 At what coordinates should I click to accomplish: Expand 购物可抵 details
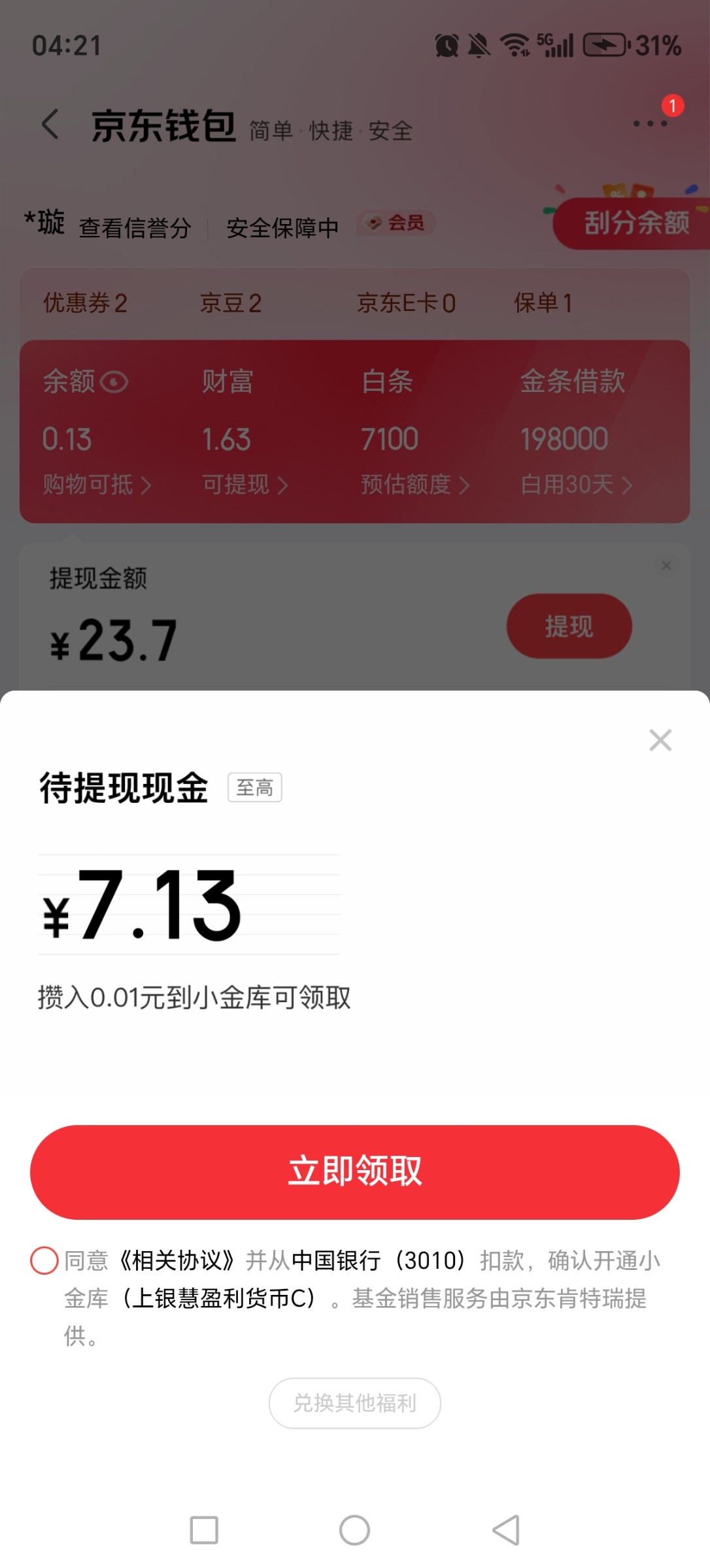pos(93,485)
